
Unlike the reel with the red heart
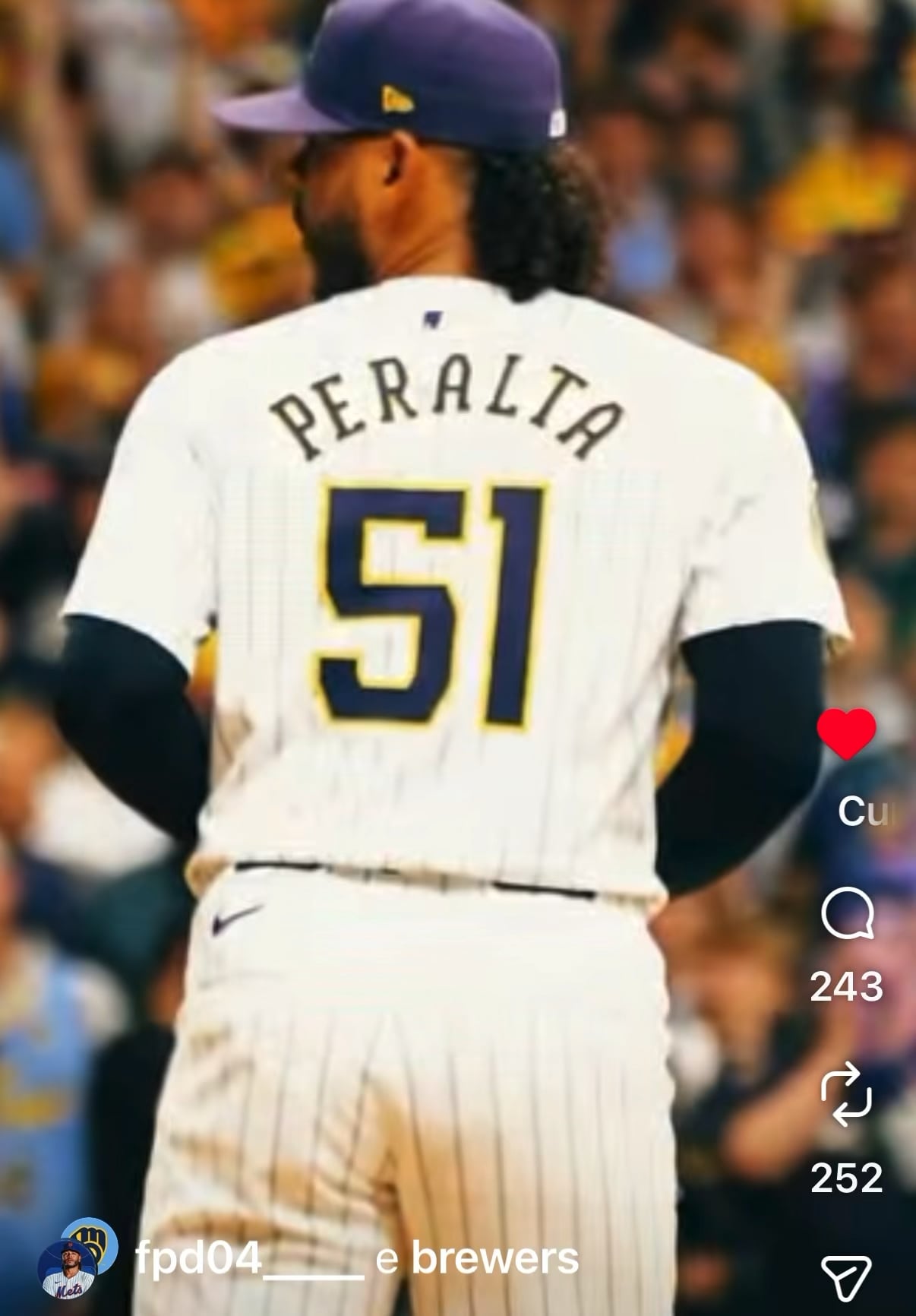(846, 733)
